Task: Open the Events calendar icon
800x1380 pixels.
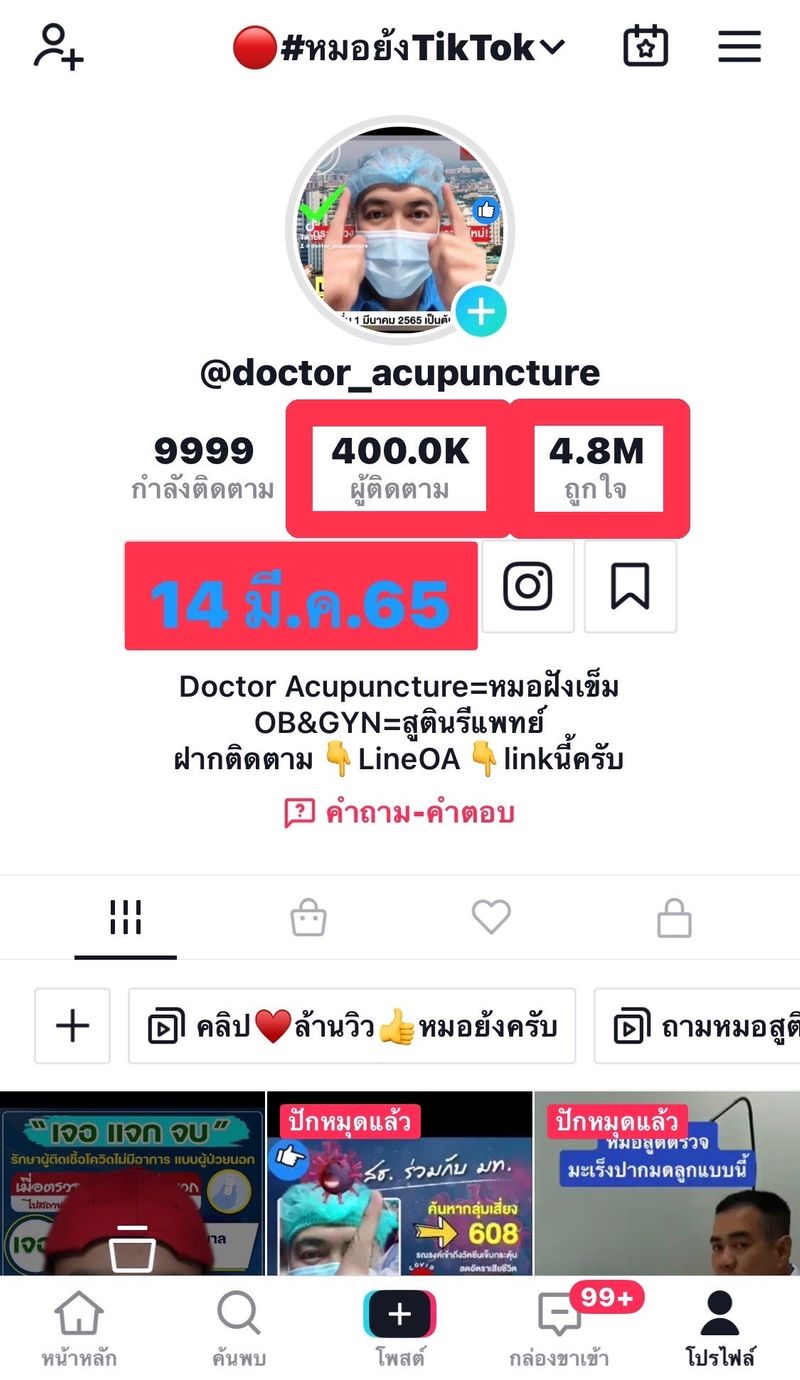Action: pos(646,45)
